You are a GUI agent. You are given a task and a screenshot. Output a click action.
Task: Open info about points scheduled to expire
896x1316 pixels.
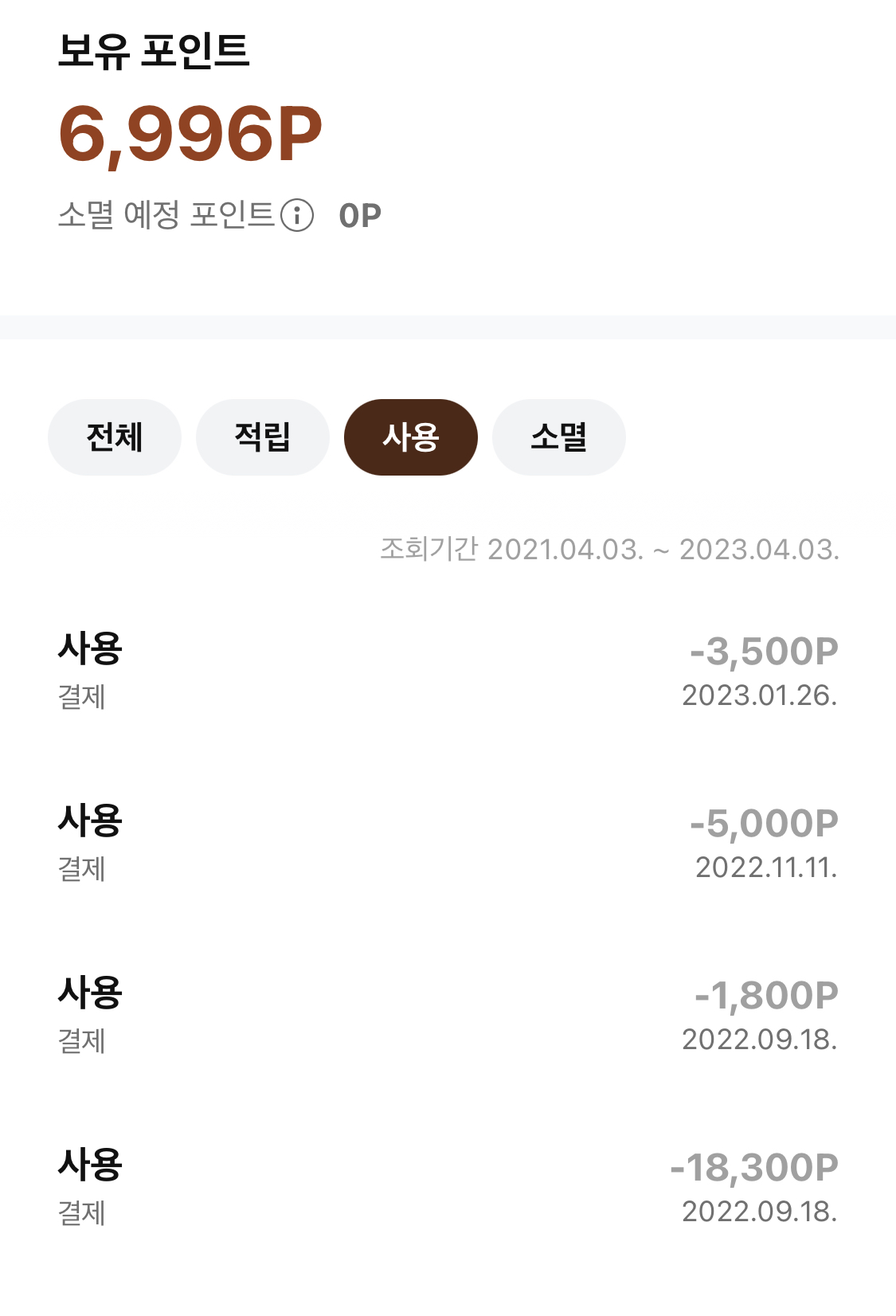pos(297,215)
